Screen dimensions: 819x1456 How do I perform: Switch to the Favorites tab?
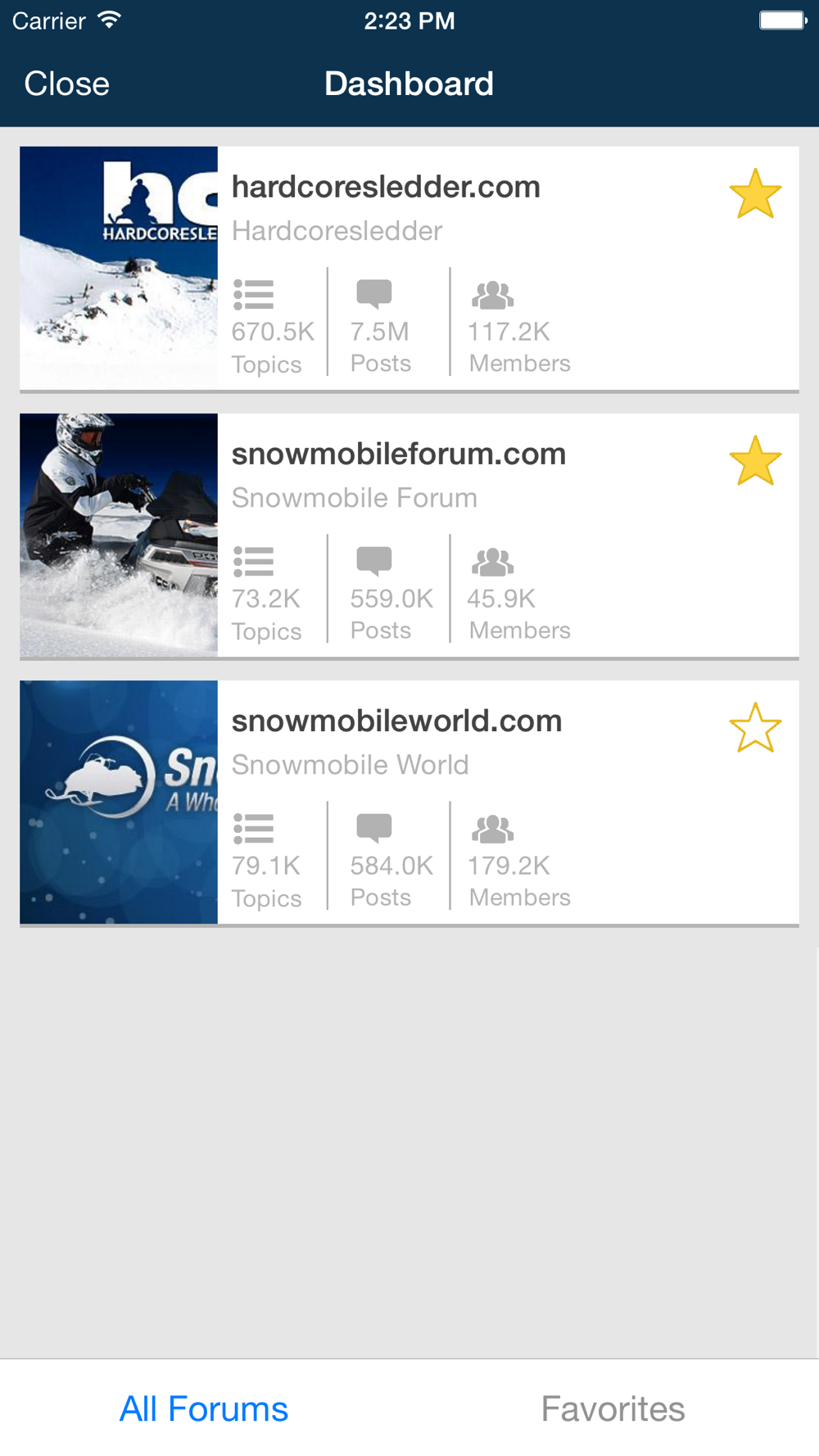coord(613,1409)
